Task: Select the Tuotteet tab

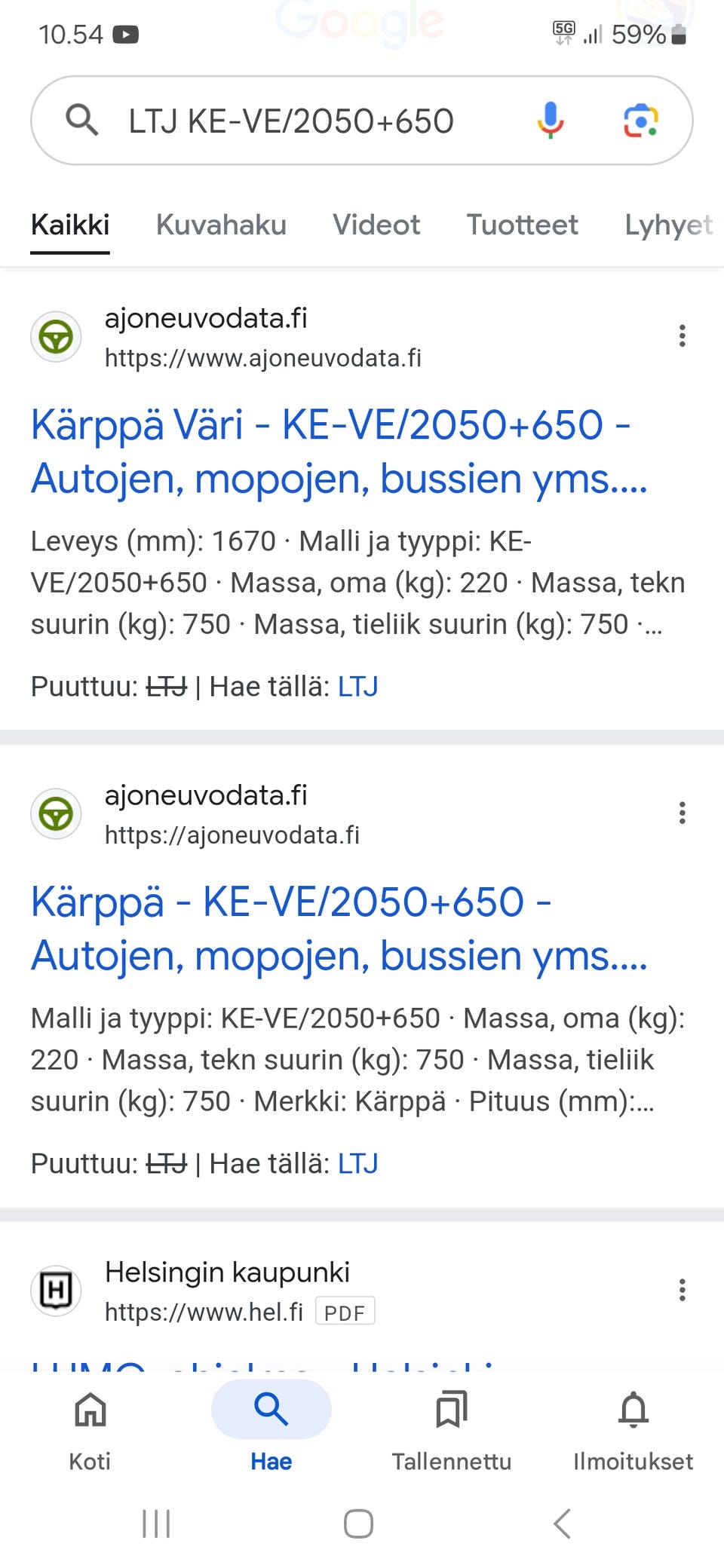Action: [522, 225]
